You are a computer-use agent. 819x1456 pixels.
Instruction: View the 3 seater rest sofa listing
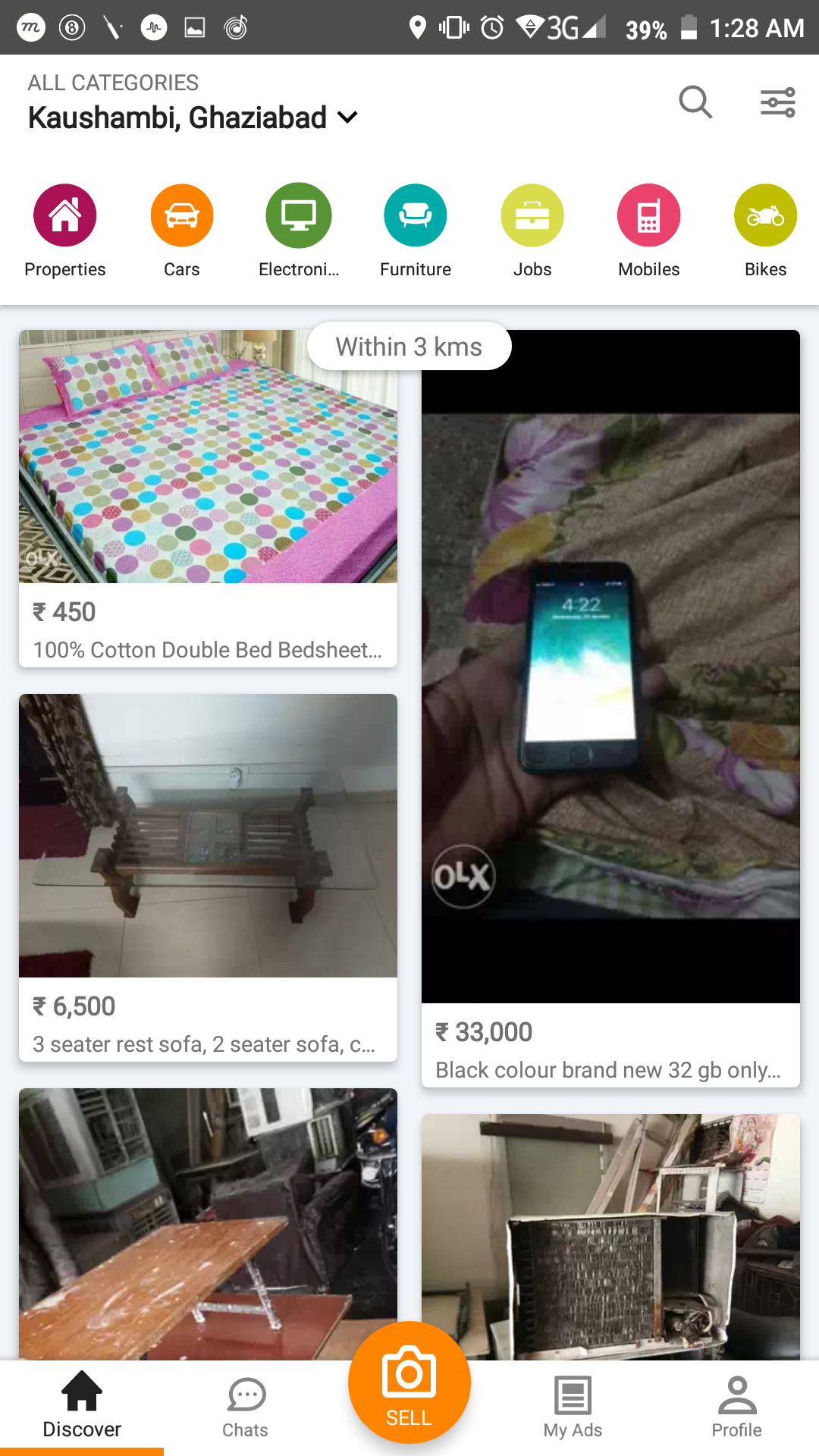click(x=208, y=877)
